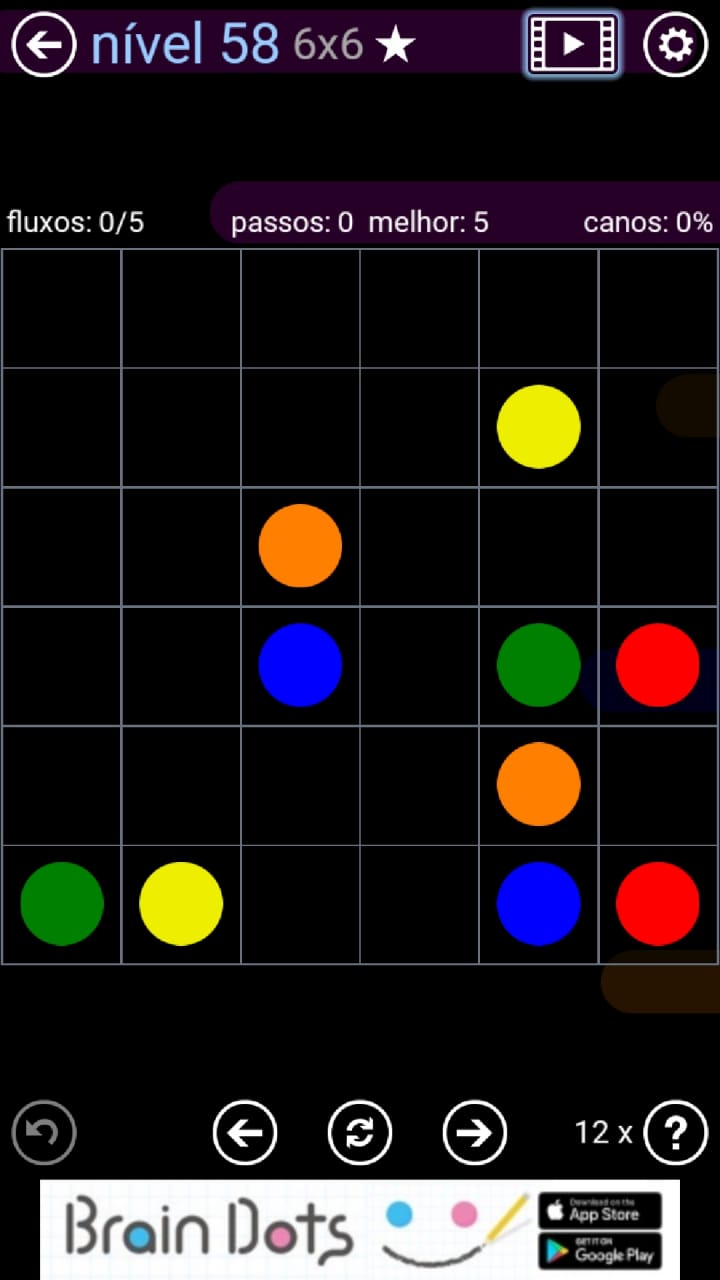Image resolution: width=720 pixels, height=1280 pixels.
Task: Go to the next level
Action: point(474,1133)
